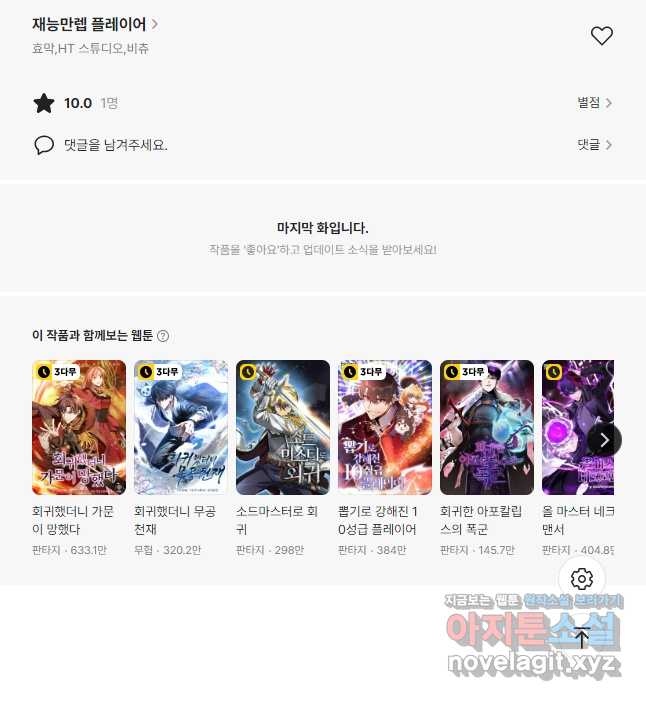Open viewer settings gear
Screen dimensions: 646x701
[582, 578]
